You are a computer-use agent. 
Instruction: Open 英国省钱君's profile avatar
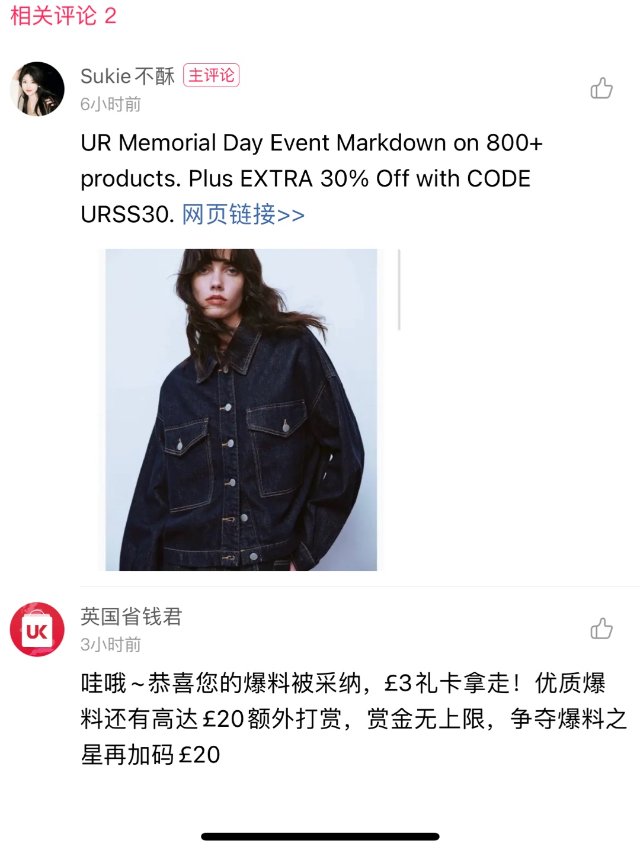coord(37,630)
